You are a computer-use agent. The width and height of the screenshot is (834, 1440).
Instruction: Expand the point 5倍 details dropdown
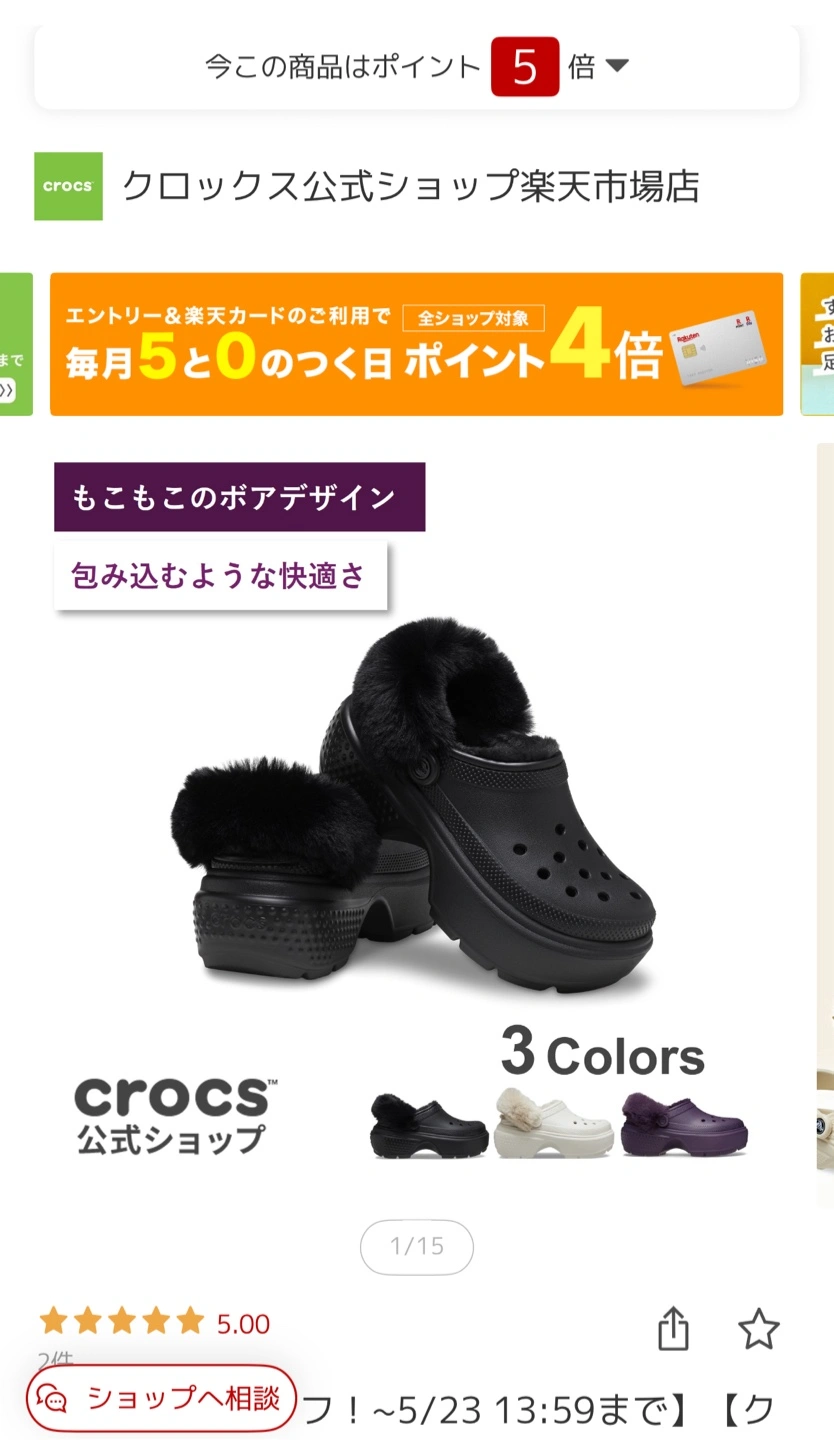click(617, 66)
